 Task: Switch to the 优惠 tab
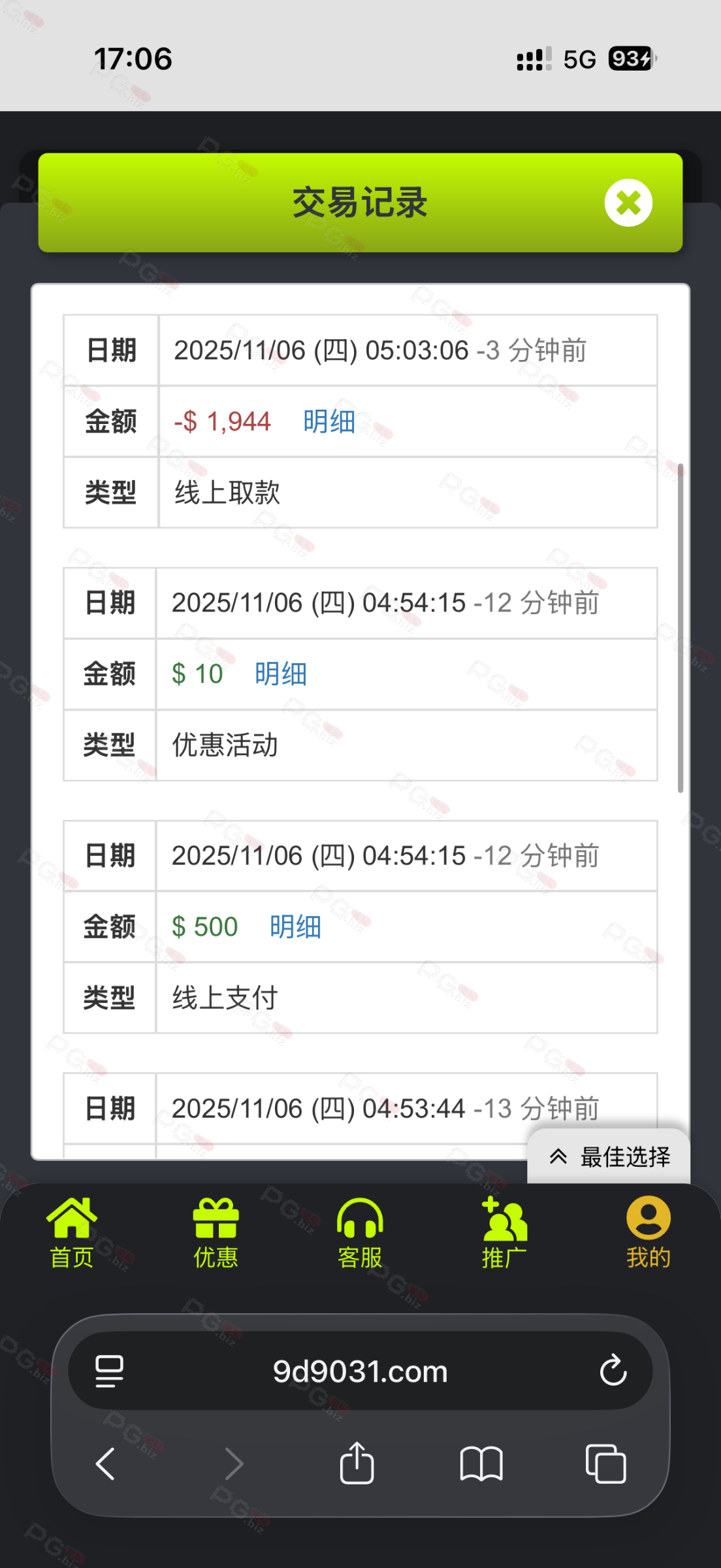(x=216, y=1232)
